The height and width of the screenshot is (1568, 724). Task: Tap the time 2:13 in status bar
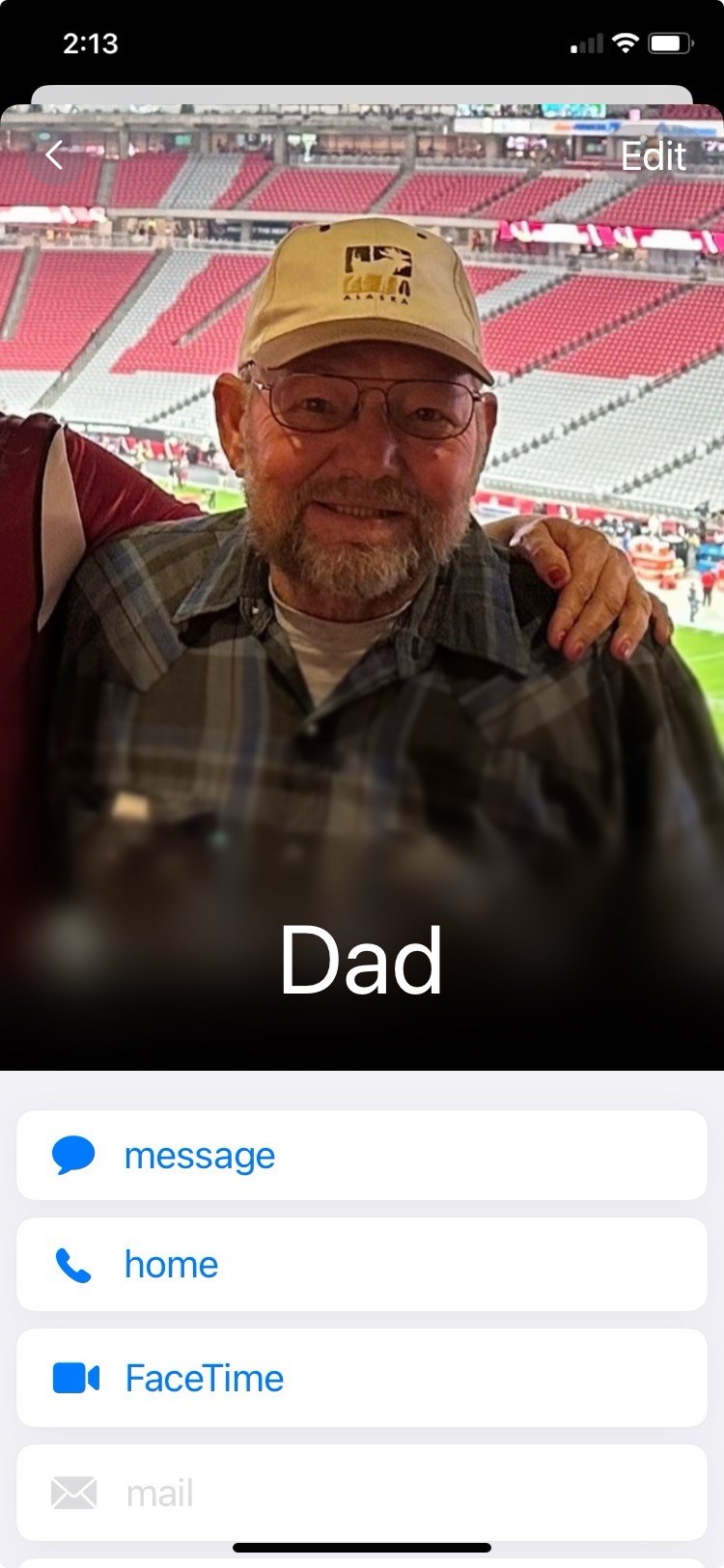coord(91,42)
